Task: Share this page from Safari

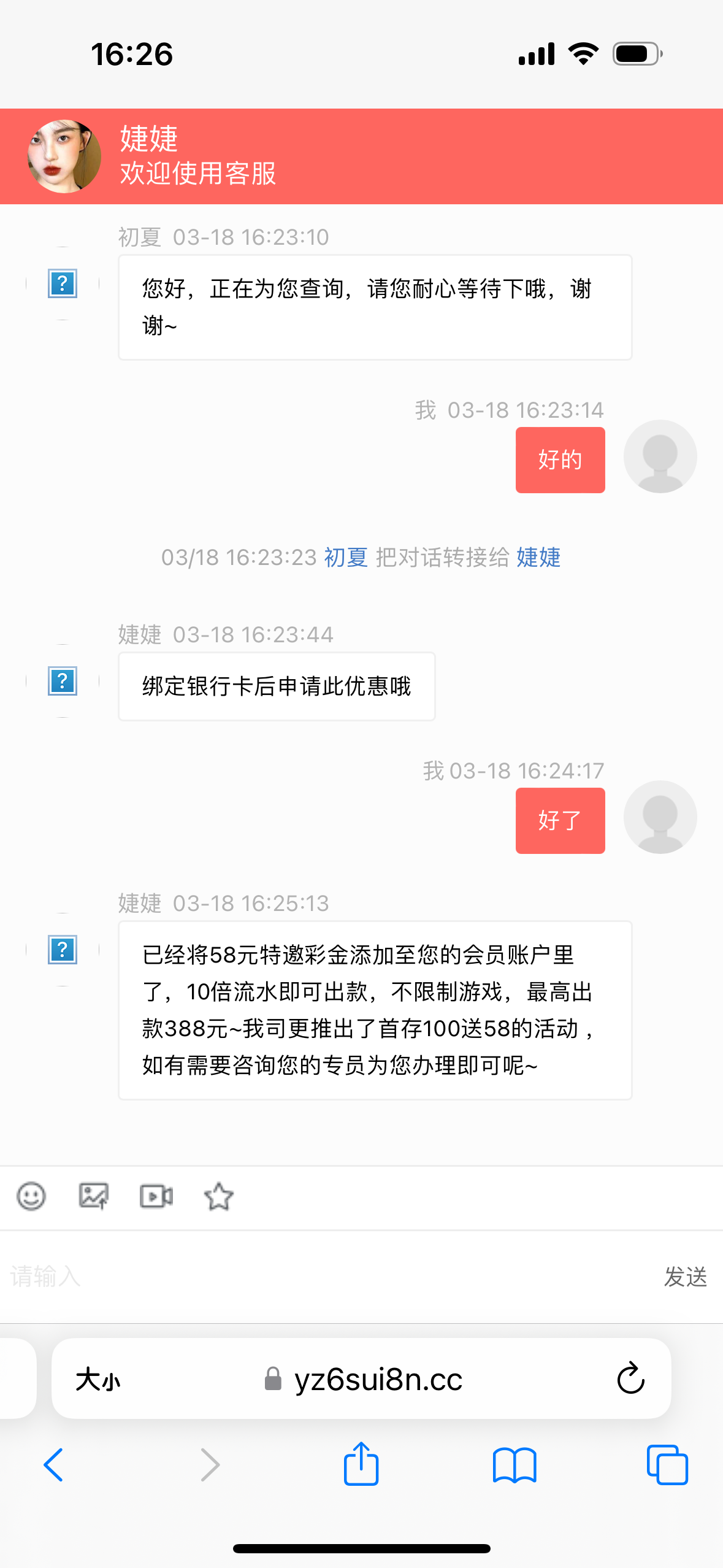Action: click(x=361, y=1464)
